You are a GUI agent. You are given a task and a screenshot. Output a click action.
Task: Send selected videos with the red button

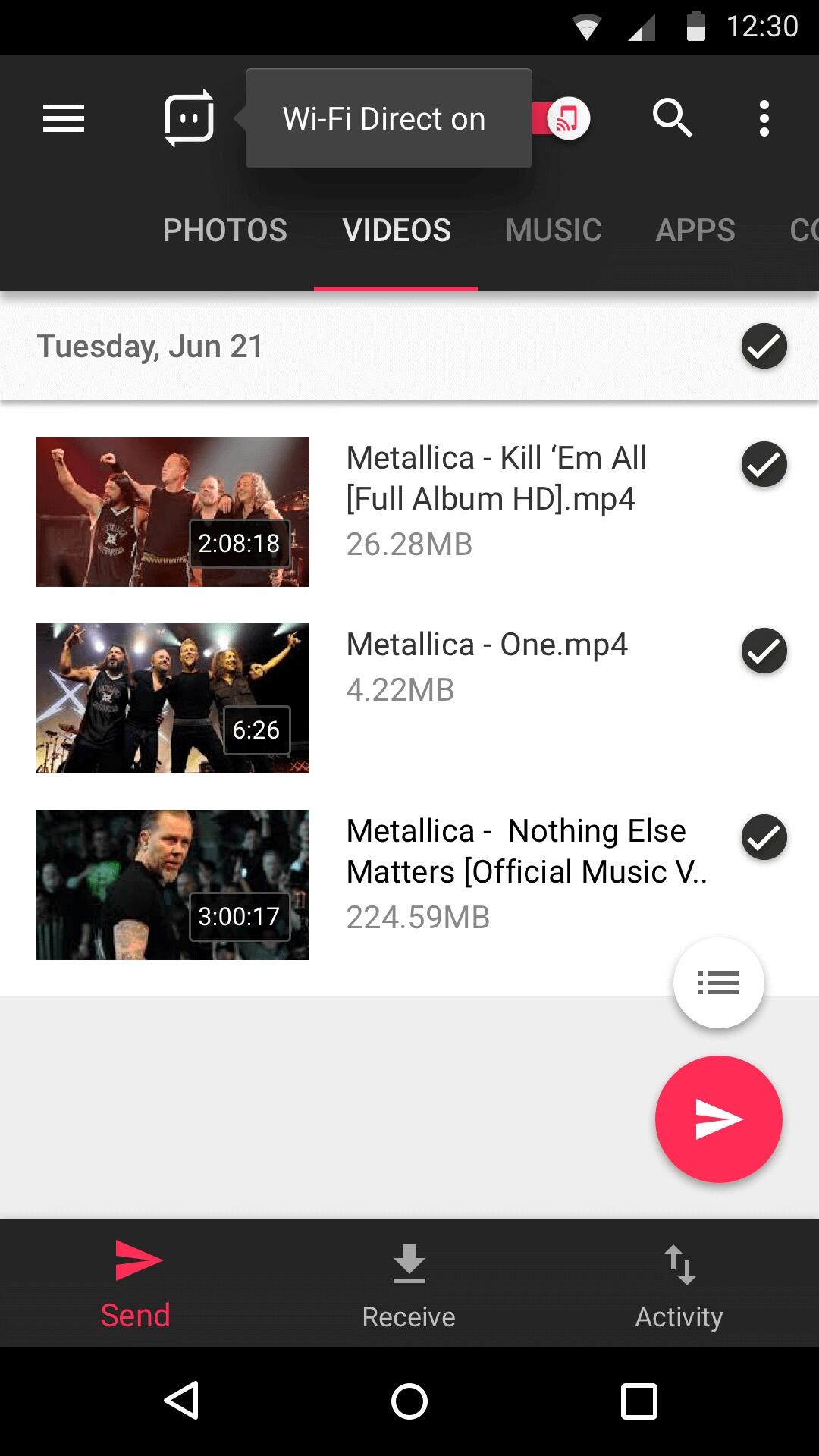(718, 1119)
